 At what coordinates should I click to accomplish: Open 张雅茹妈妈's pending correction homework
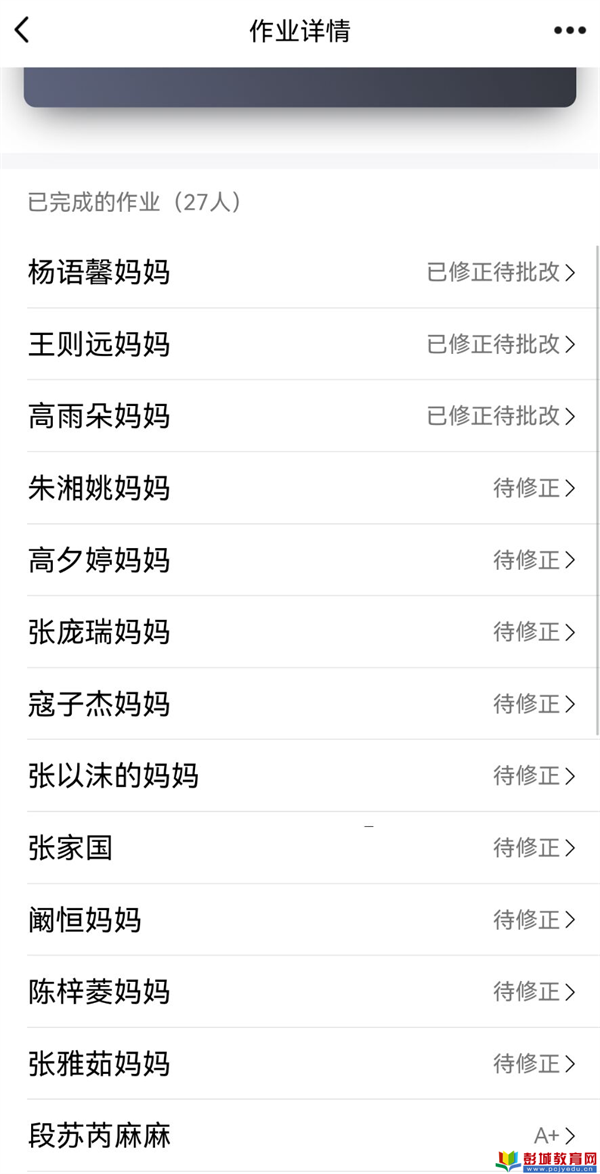(300, 1062)
